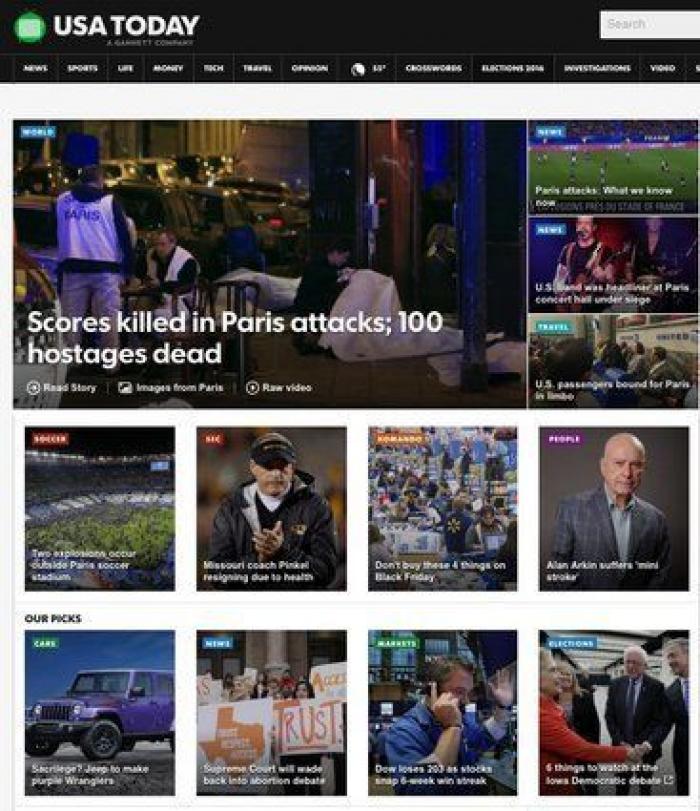Go to Elections 2016 coverage
Image resolution: width=700 pixels, height=811 pixels.
512,68
